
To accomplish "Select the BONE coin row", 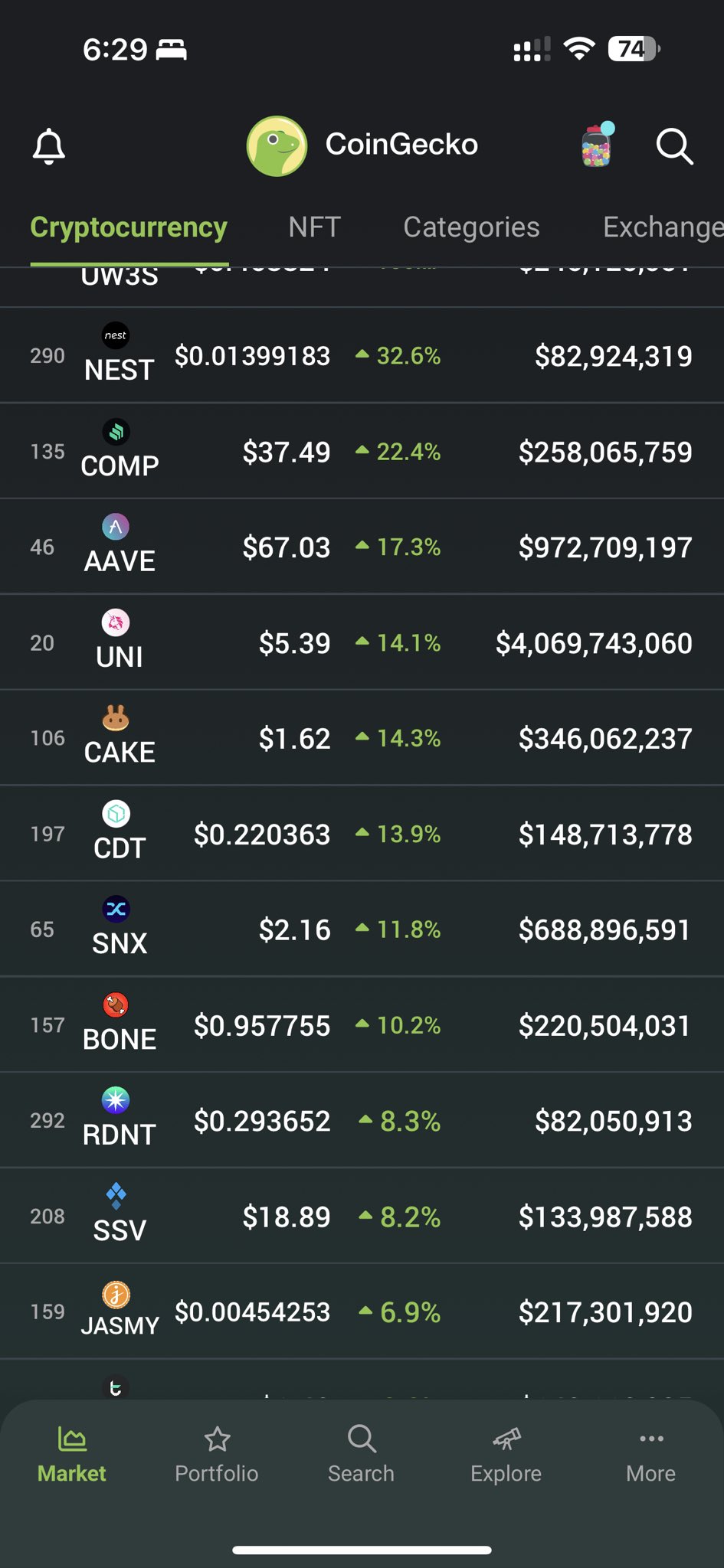I will click(x=362, y=1025).
